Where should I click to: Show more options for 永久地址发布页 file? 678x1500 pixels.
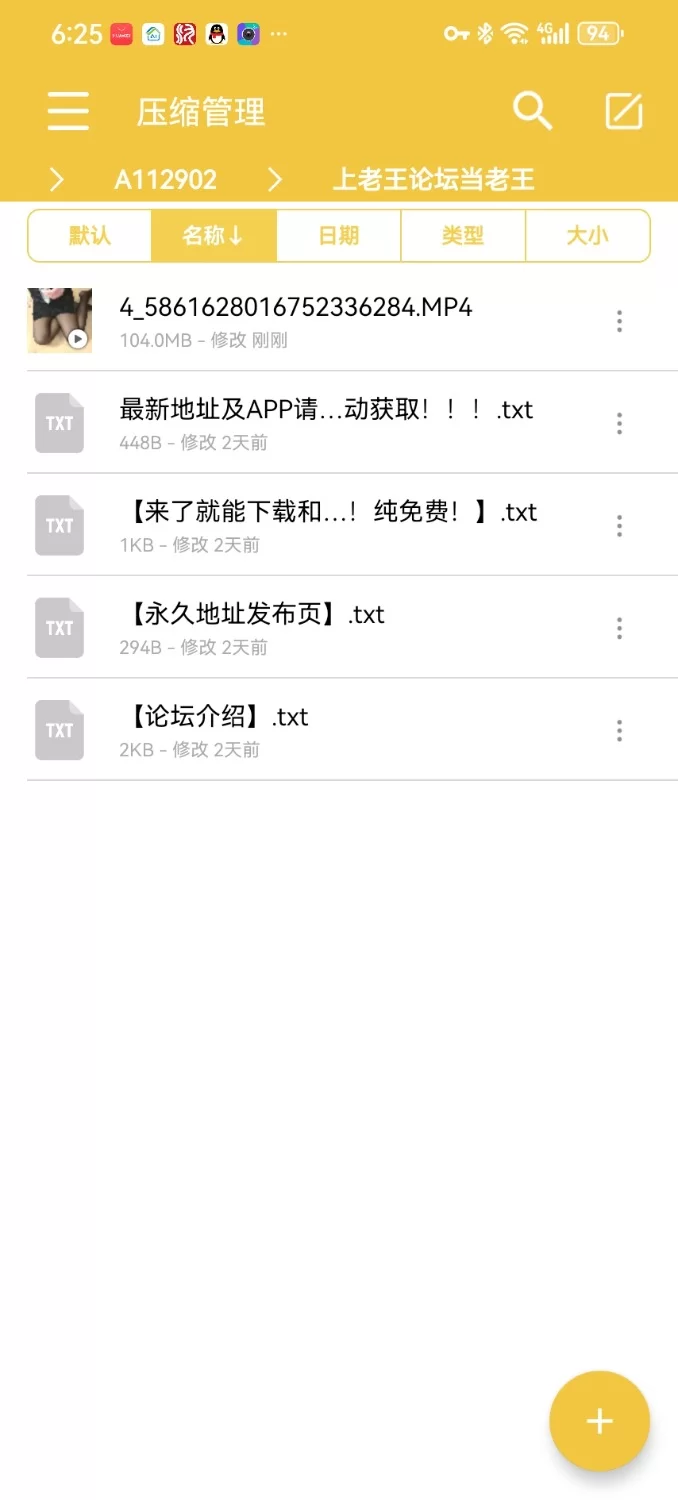coord(620,628)
